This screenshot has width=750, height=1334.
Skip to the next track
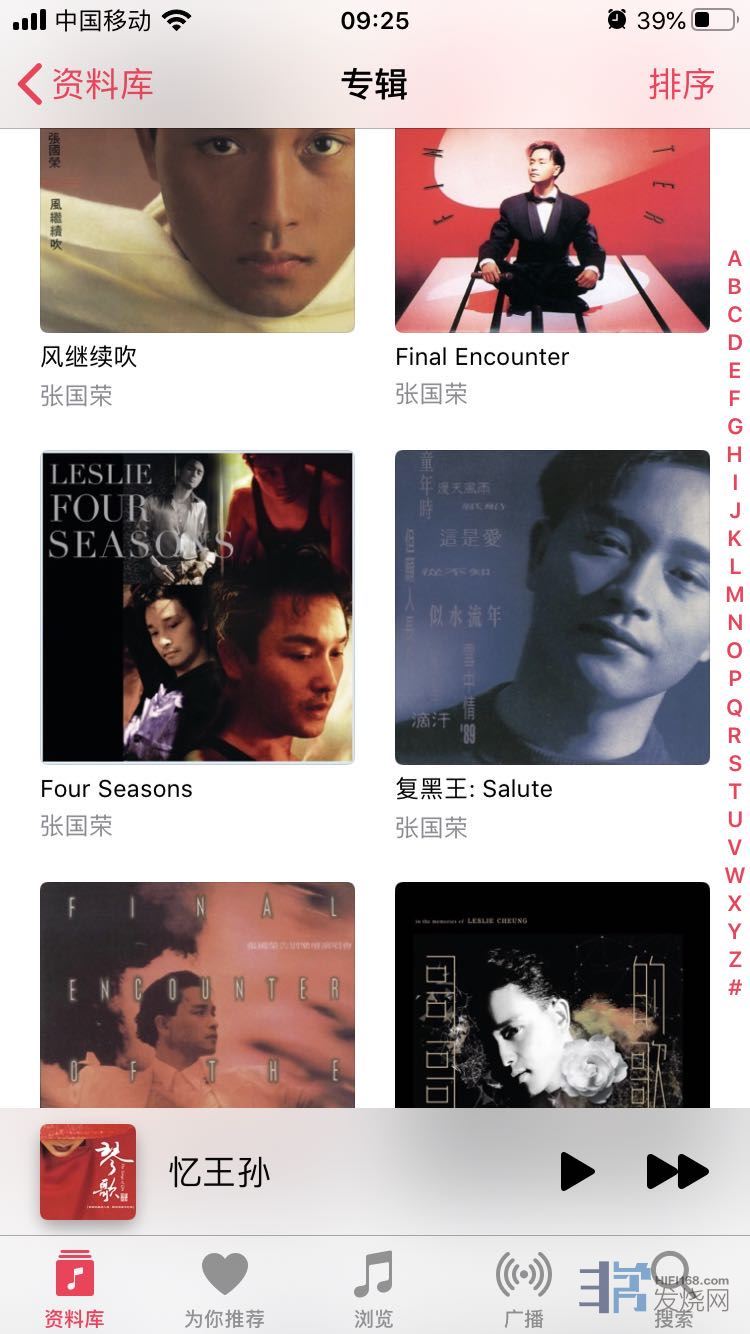677,1171
